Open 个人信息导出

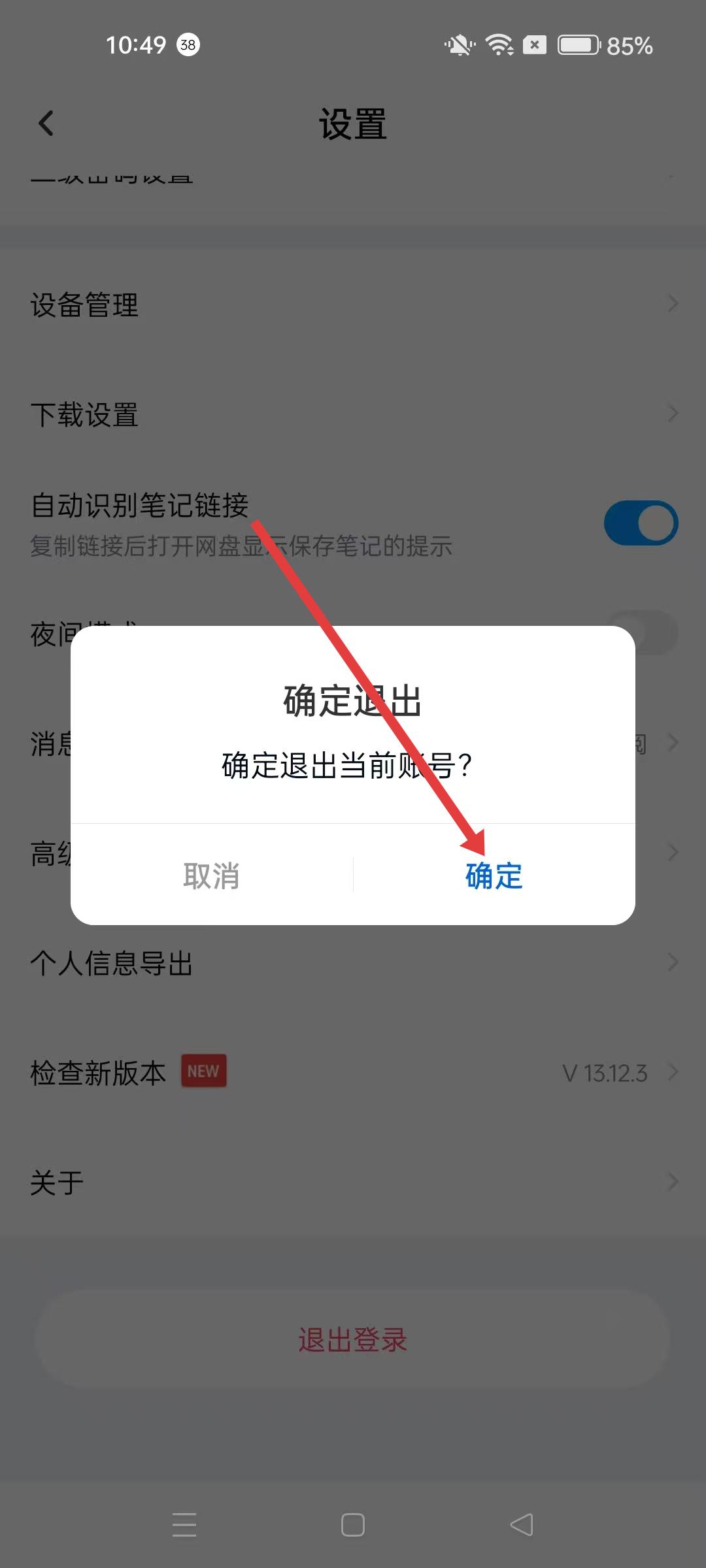tap(353, 963)
